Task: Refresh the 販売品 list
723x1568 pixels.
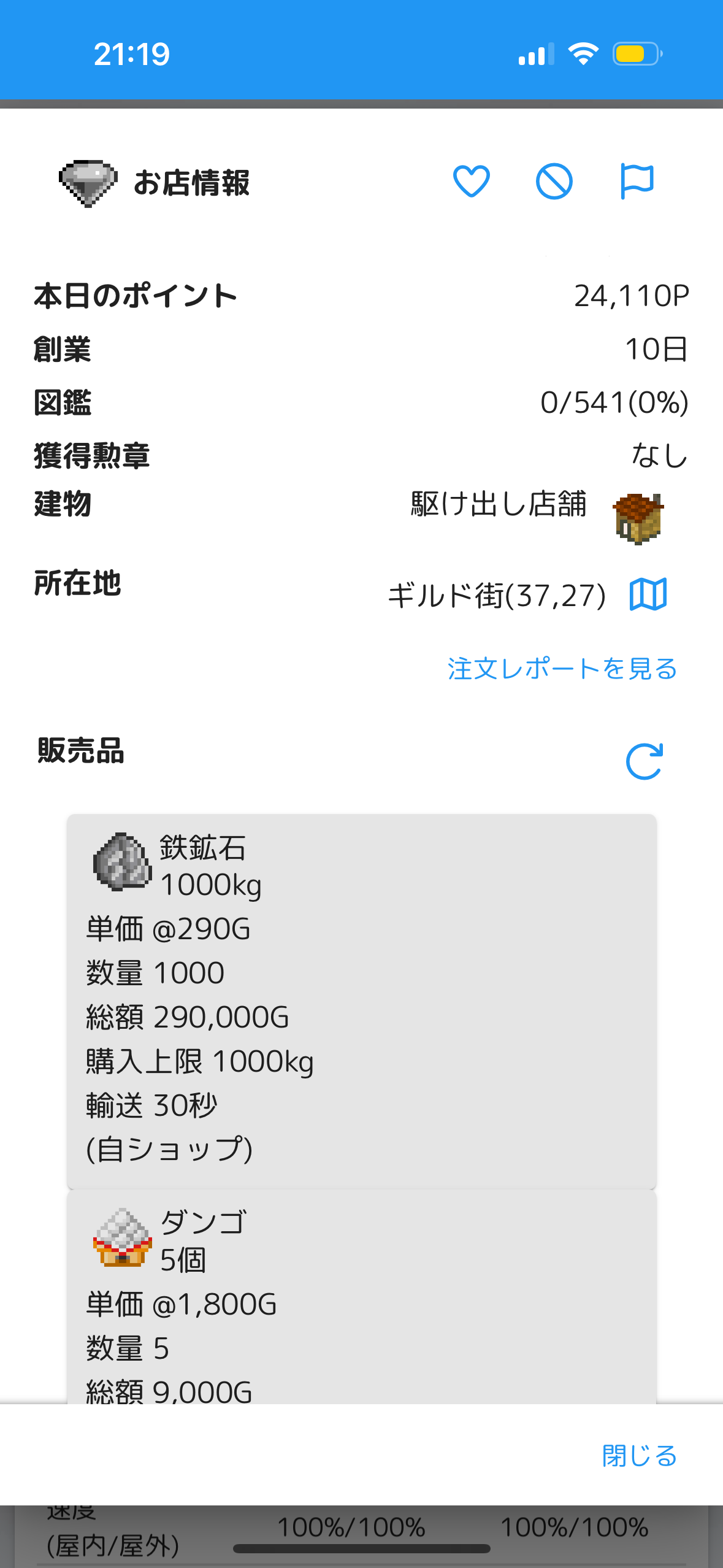Action: (x=644, y=761)
